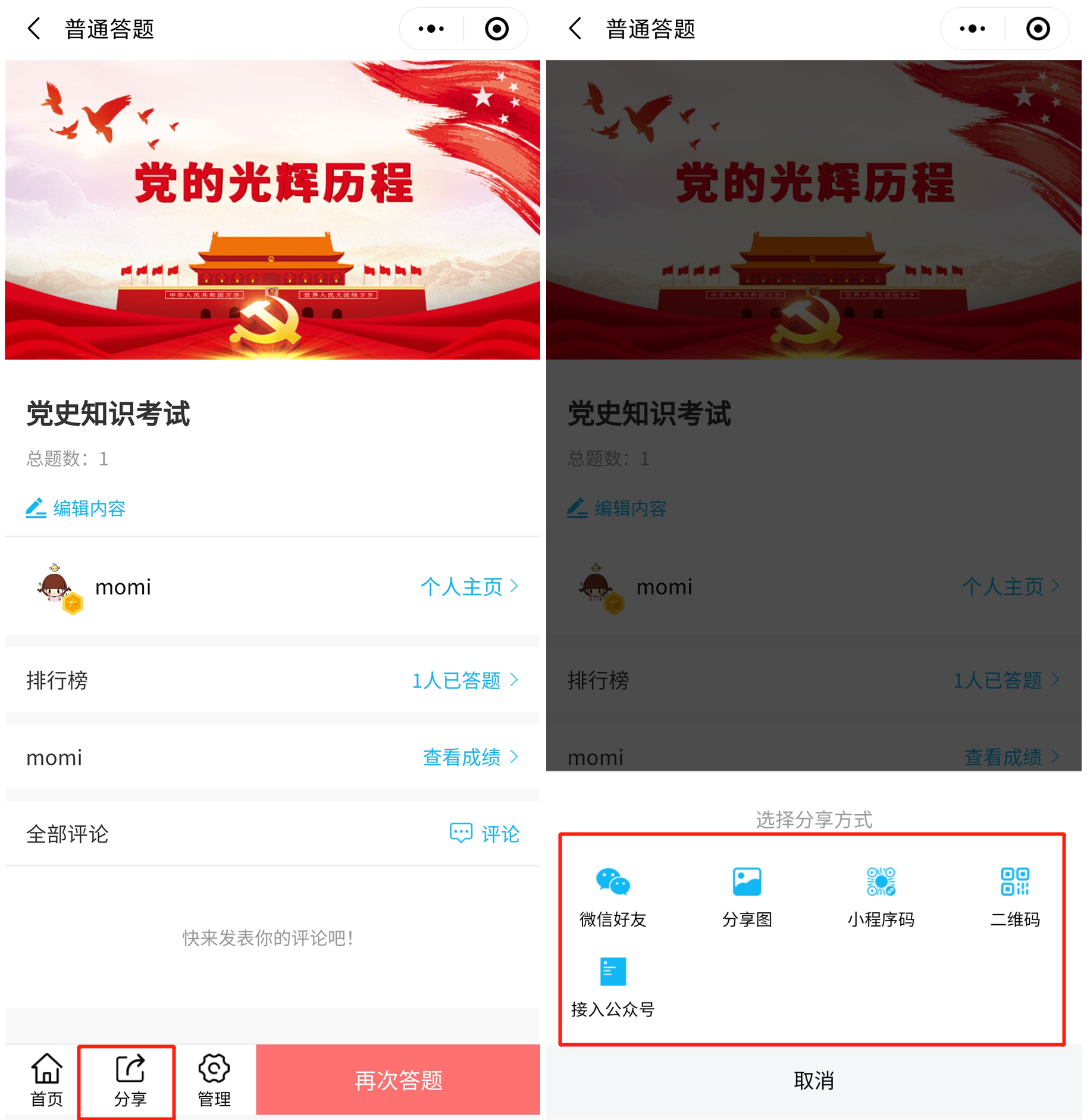Tap 再次答题 to retake the quiz
The width and height of the screenshot is (1087, 1120).
click(398, 1080)
